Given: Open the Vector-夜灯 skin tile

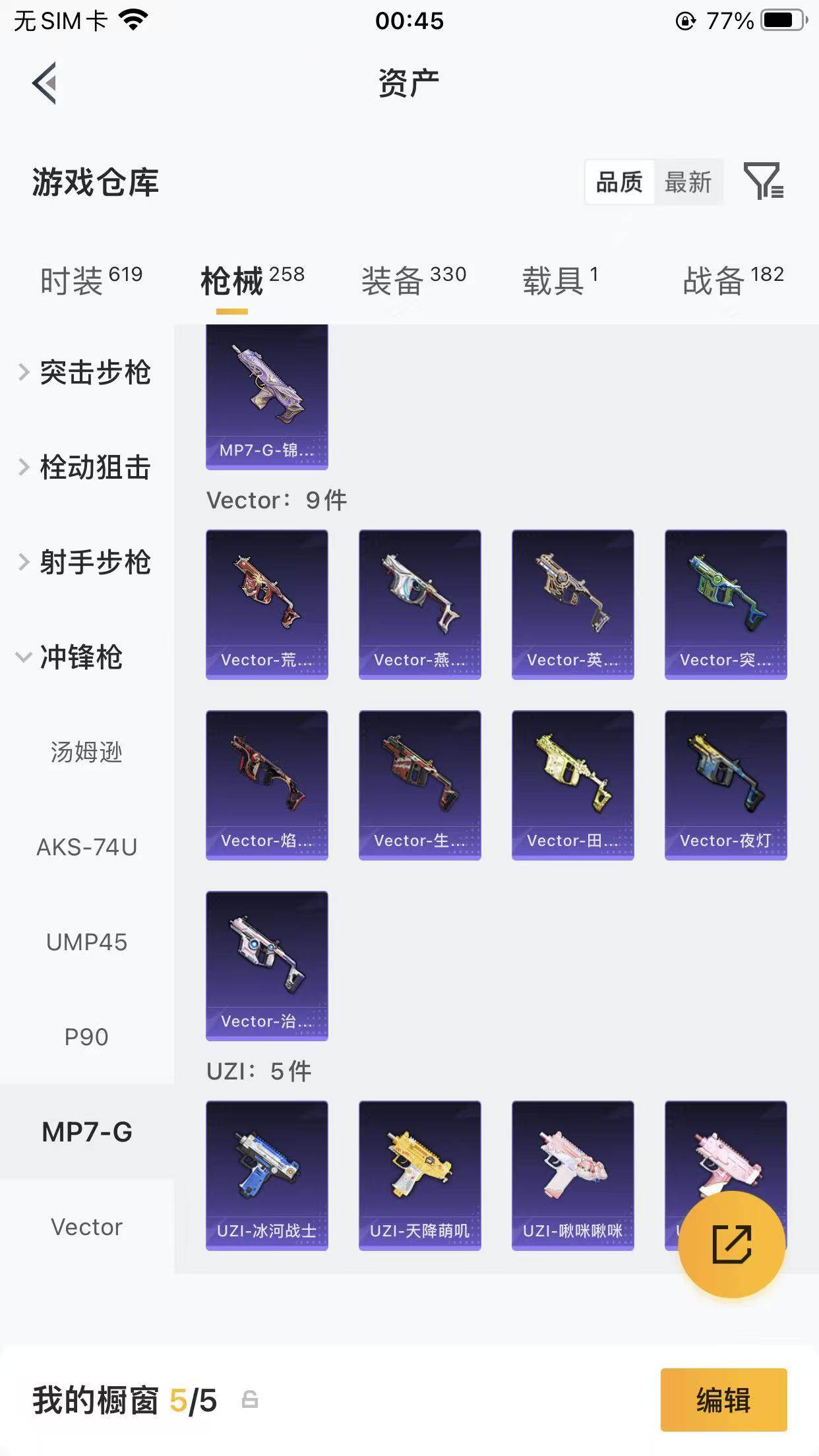Looking at the screenshot, I should pyautogui.click(x=725, y=785).
